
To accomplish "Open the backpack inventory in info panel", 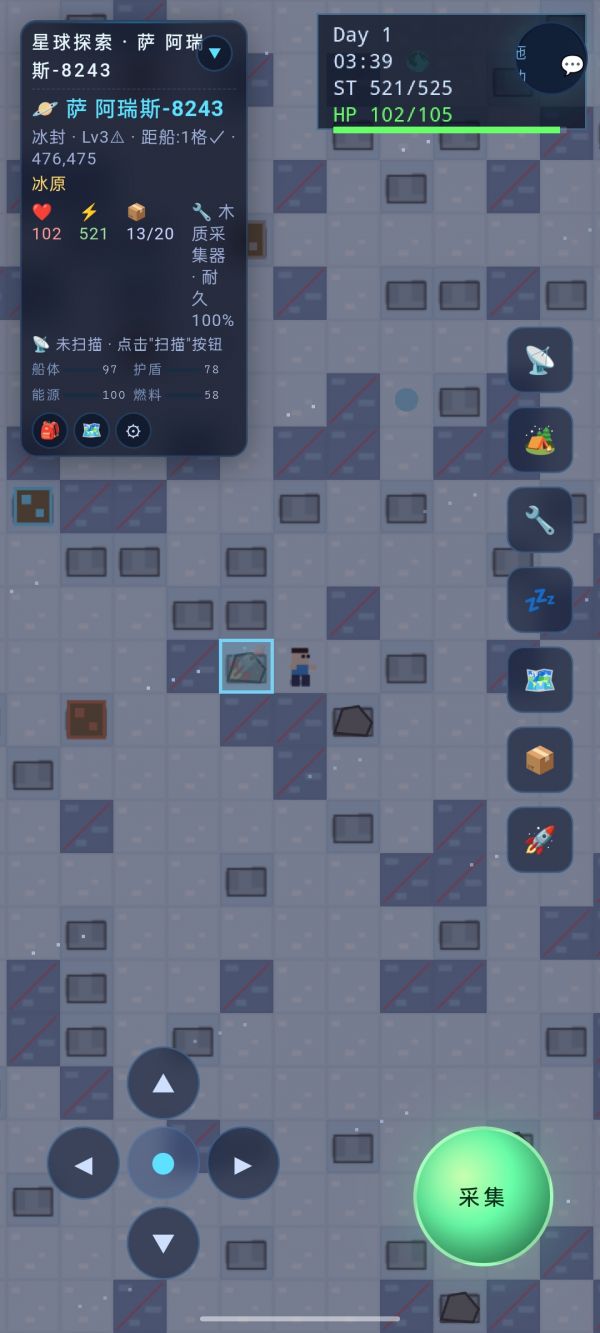I will click(50, 431).
